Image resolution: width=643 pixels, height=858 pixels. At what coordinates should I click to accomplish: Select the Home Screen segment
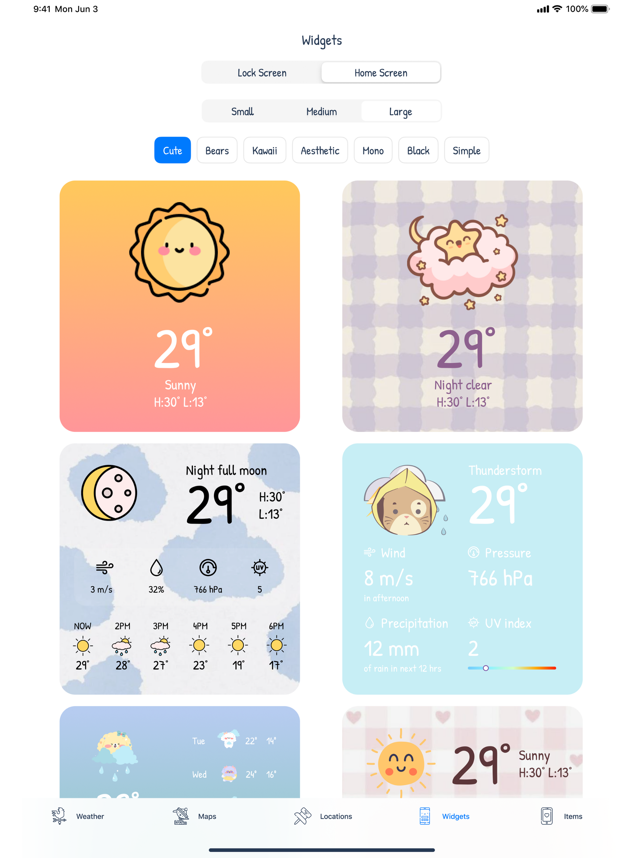click(380, 73)
